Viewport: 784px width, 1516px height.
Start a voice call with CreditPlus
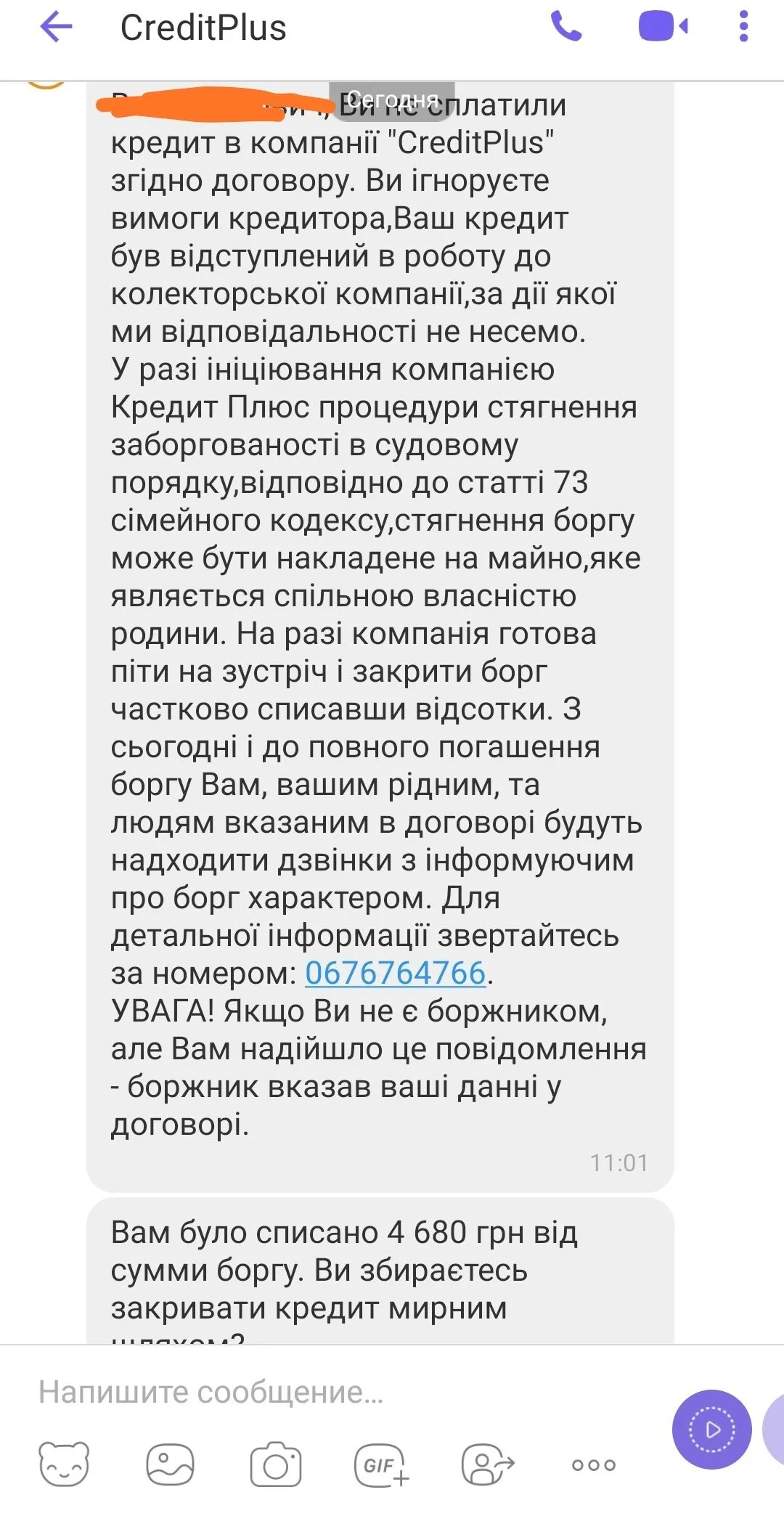(566, 27)
